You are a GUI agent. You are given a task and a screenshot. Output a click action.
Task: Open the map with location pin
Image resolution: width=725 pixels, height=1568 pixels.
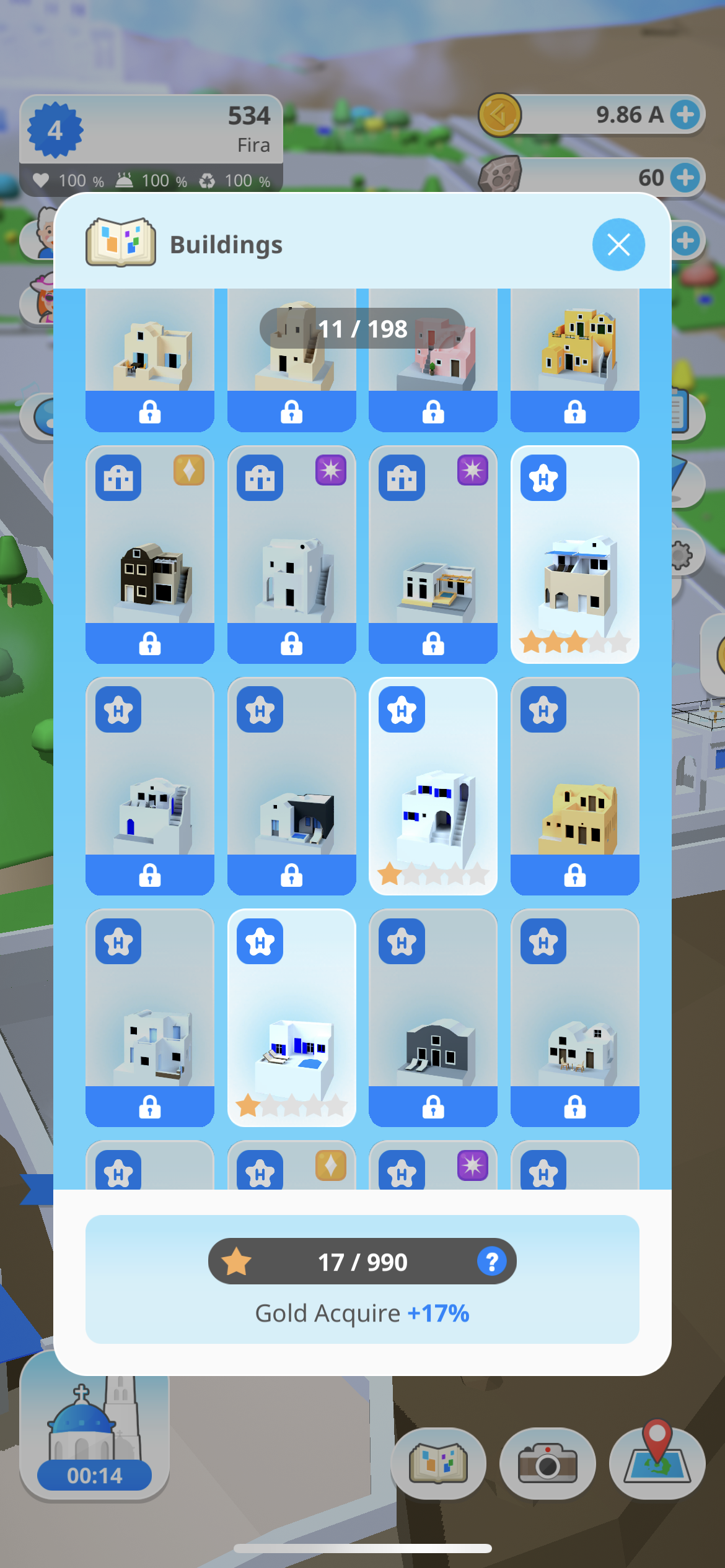click(x=657, y=1463)
